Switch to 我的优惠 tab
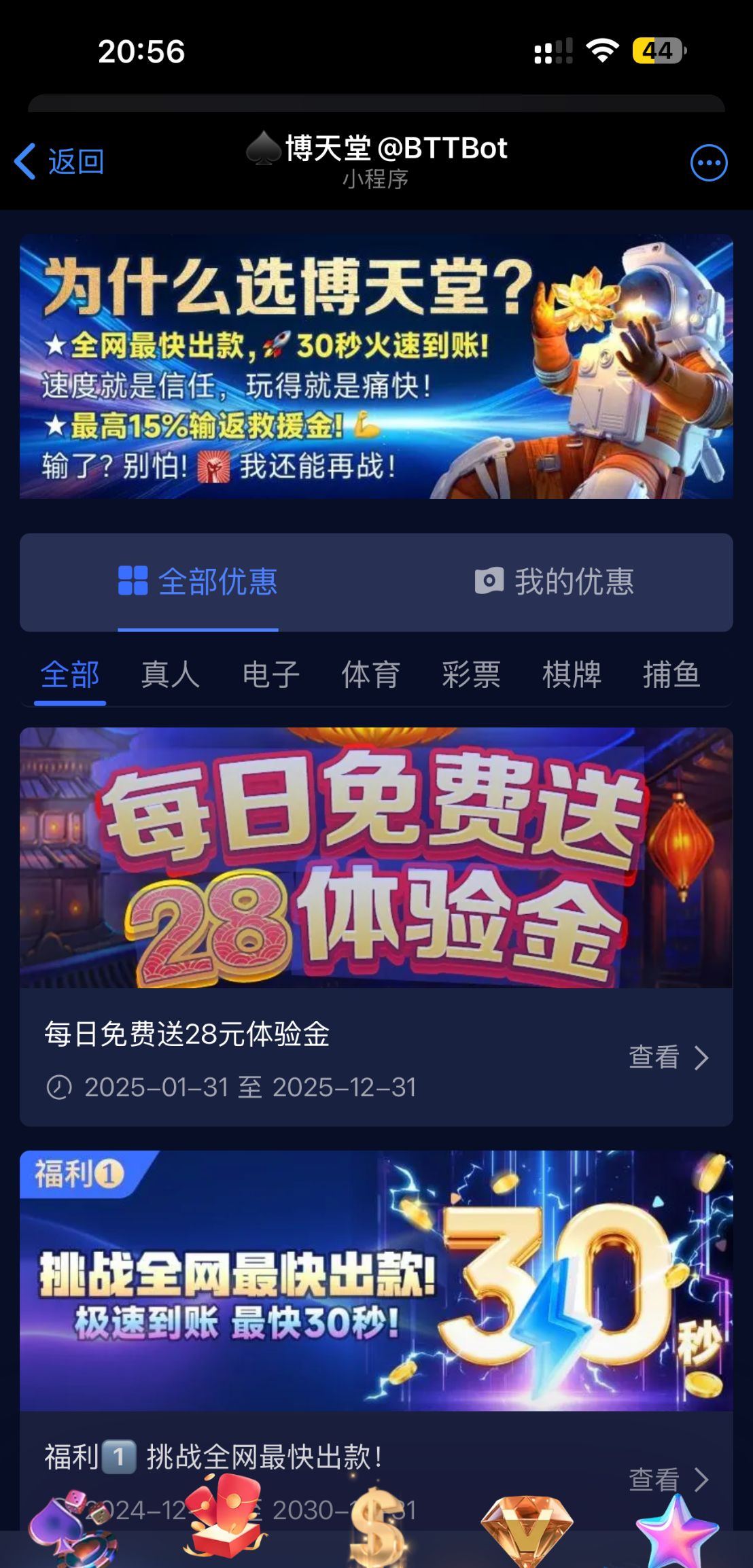Image resolution: width=753 pixels, height=1568 pixels. tap(554, 582)
